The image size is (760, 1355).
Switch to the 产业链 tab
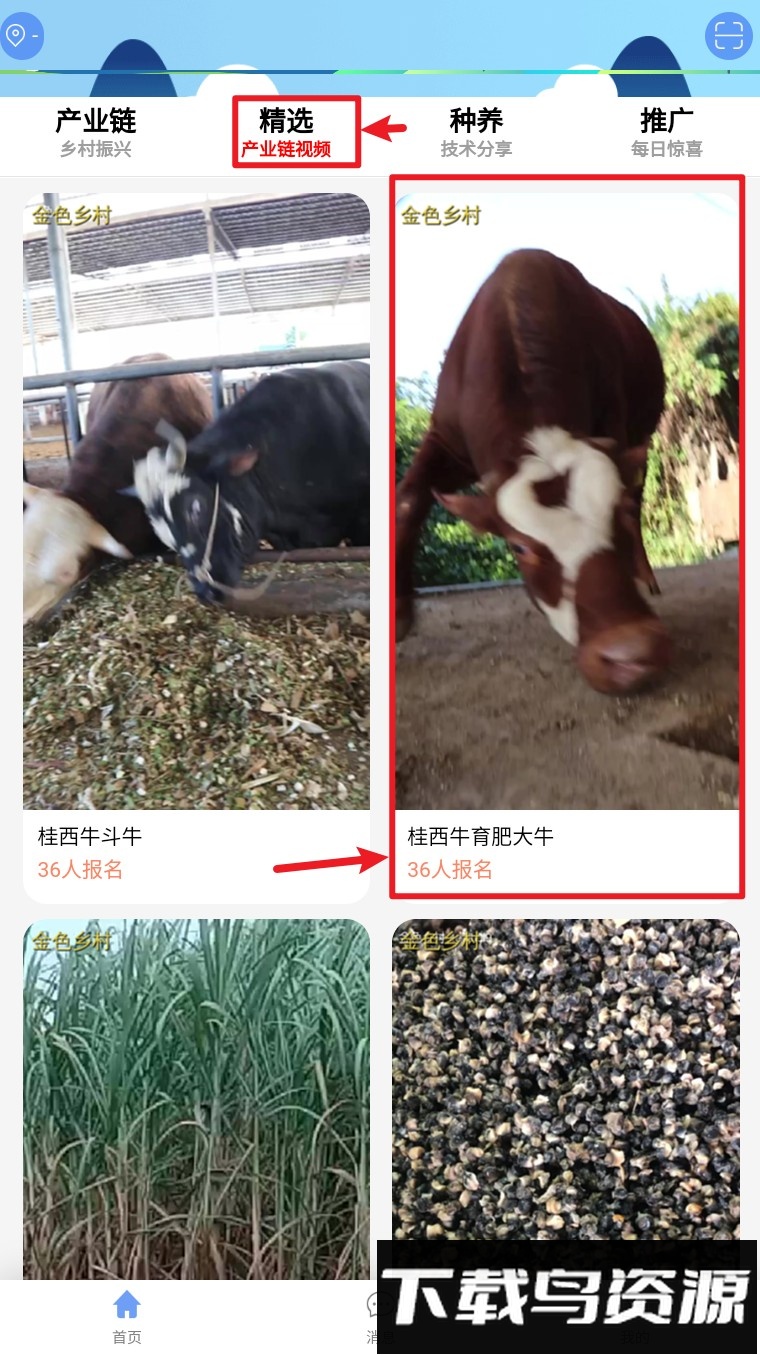(95, 133)
